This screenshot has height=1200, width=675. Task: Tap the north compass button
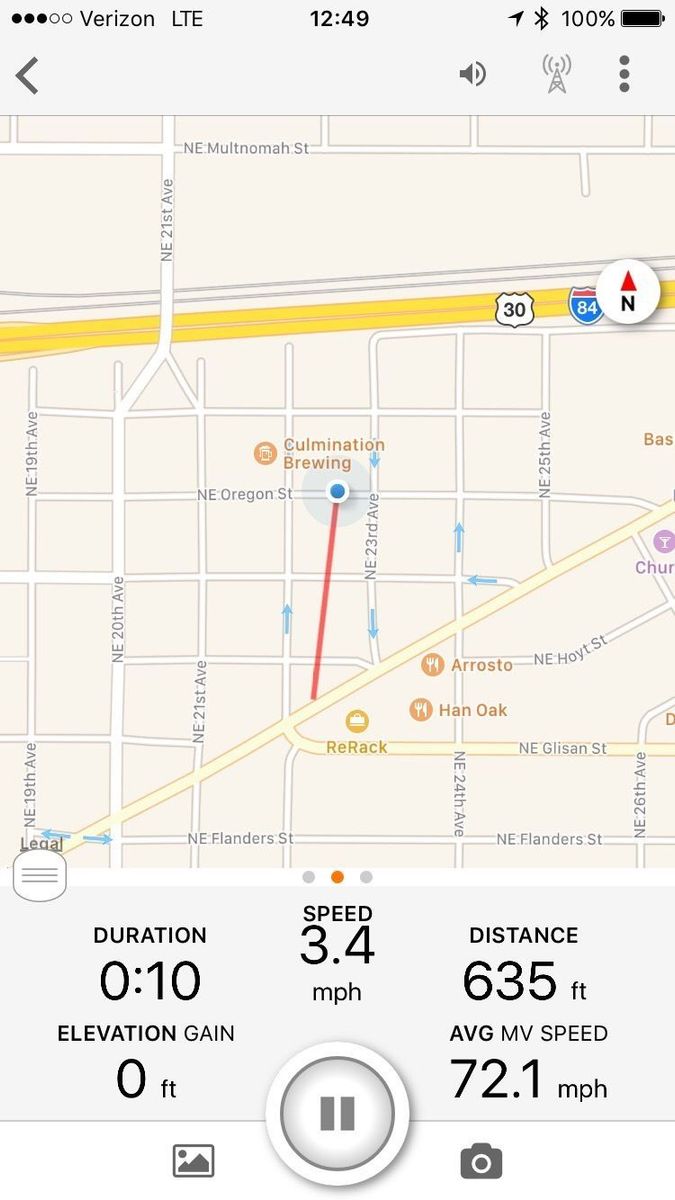pos(627,294)
